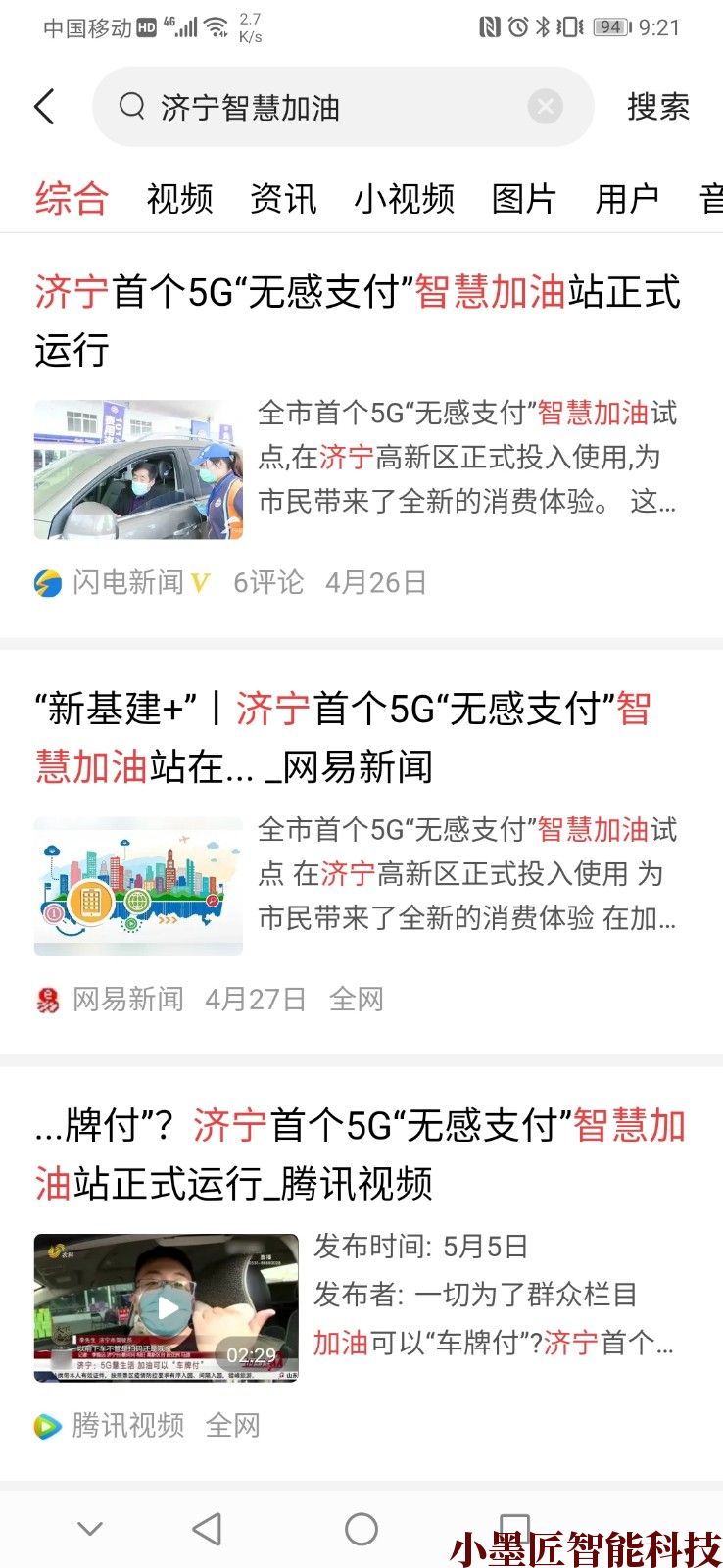Open the 网易新闻 result "新基建+"
723x1568 pixels.
click(343, 737)
